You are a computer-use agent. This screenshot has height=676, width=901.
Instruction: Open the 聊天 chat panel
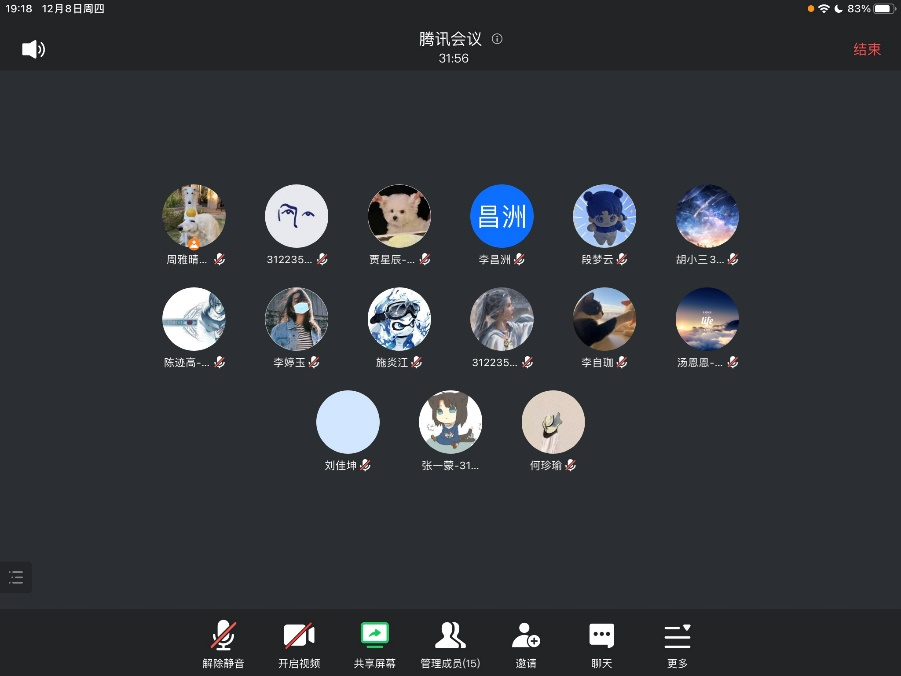coord(601,643)
